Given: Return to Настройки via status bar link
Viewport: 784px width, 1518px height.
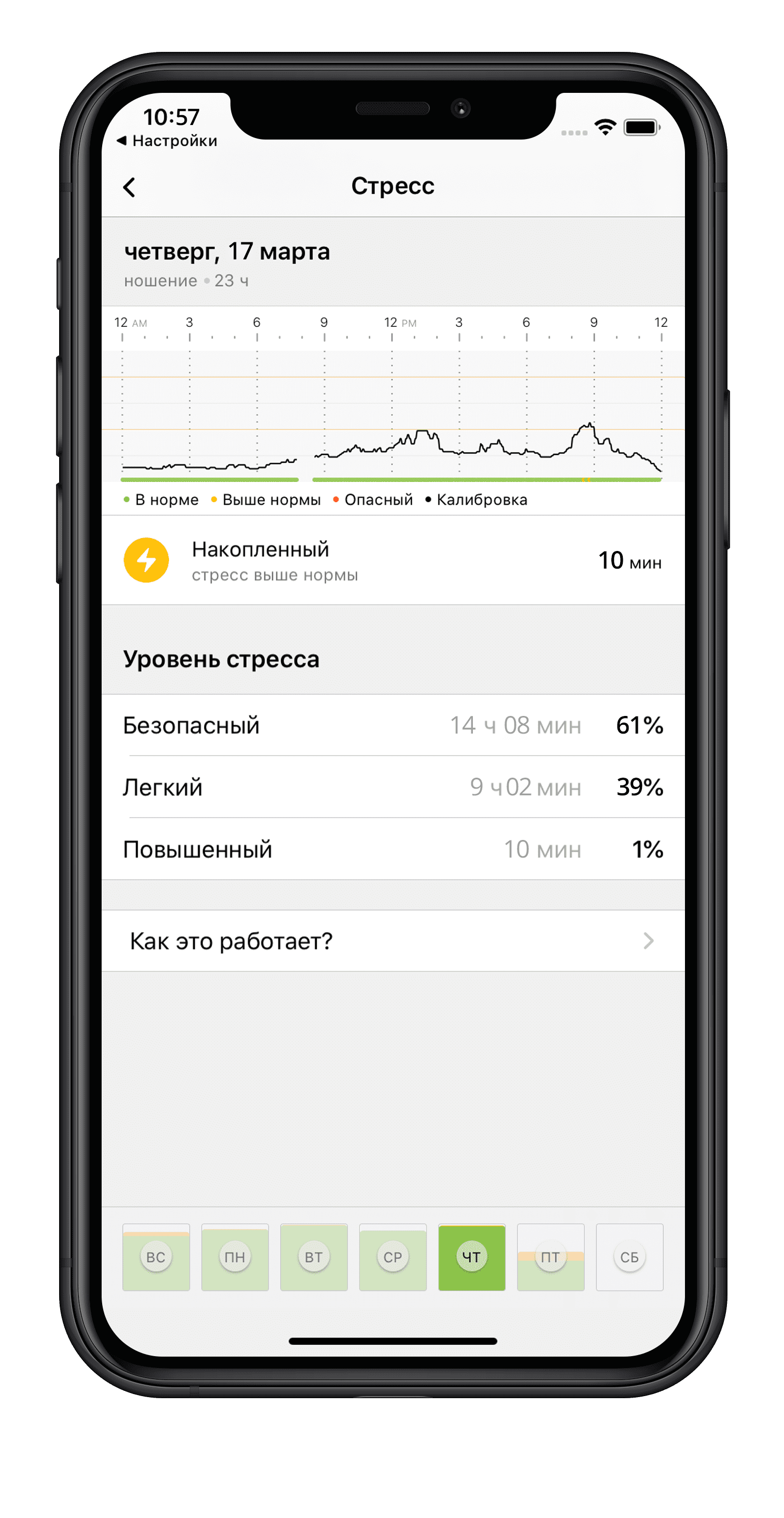Looking at the screenshot, I should pos(167,140).
